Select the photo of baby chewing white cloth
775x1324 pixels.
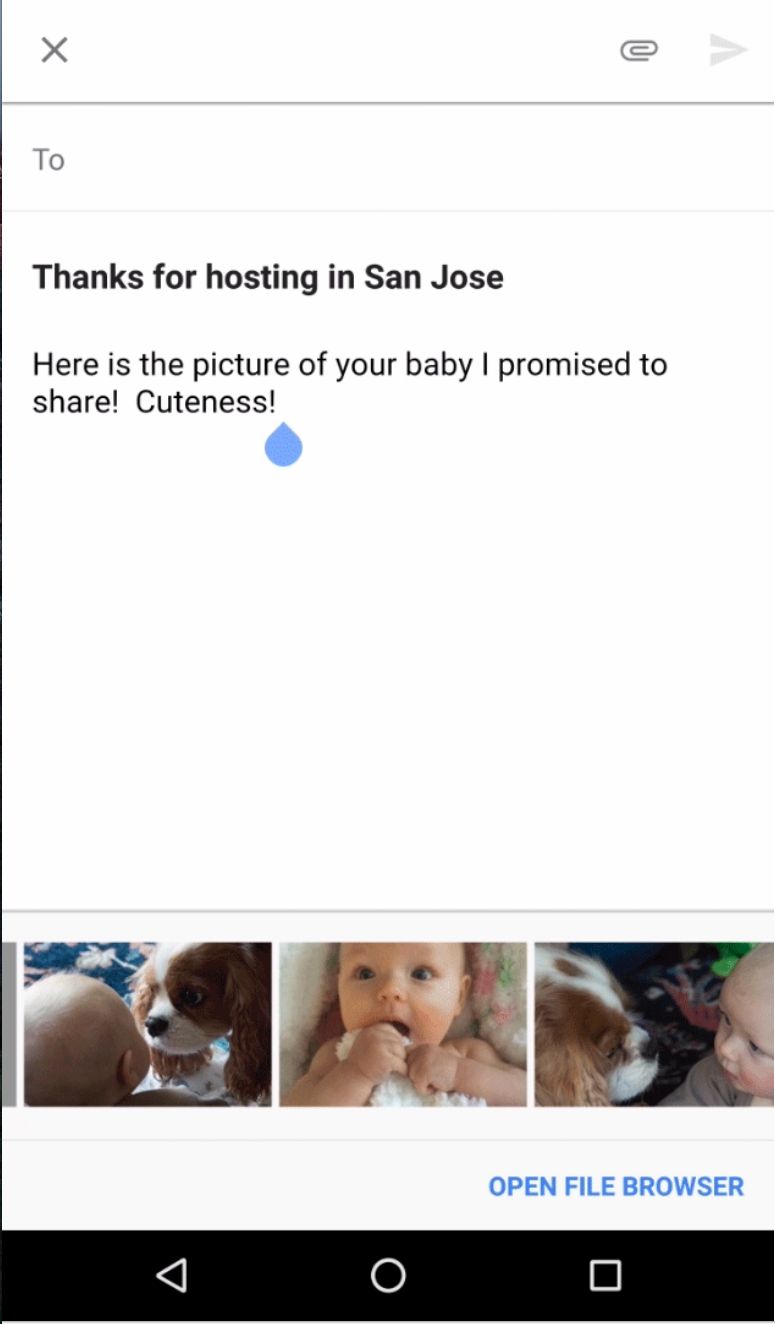(x=403, y=1024)
